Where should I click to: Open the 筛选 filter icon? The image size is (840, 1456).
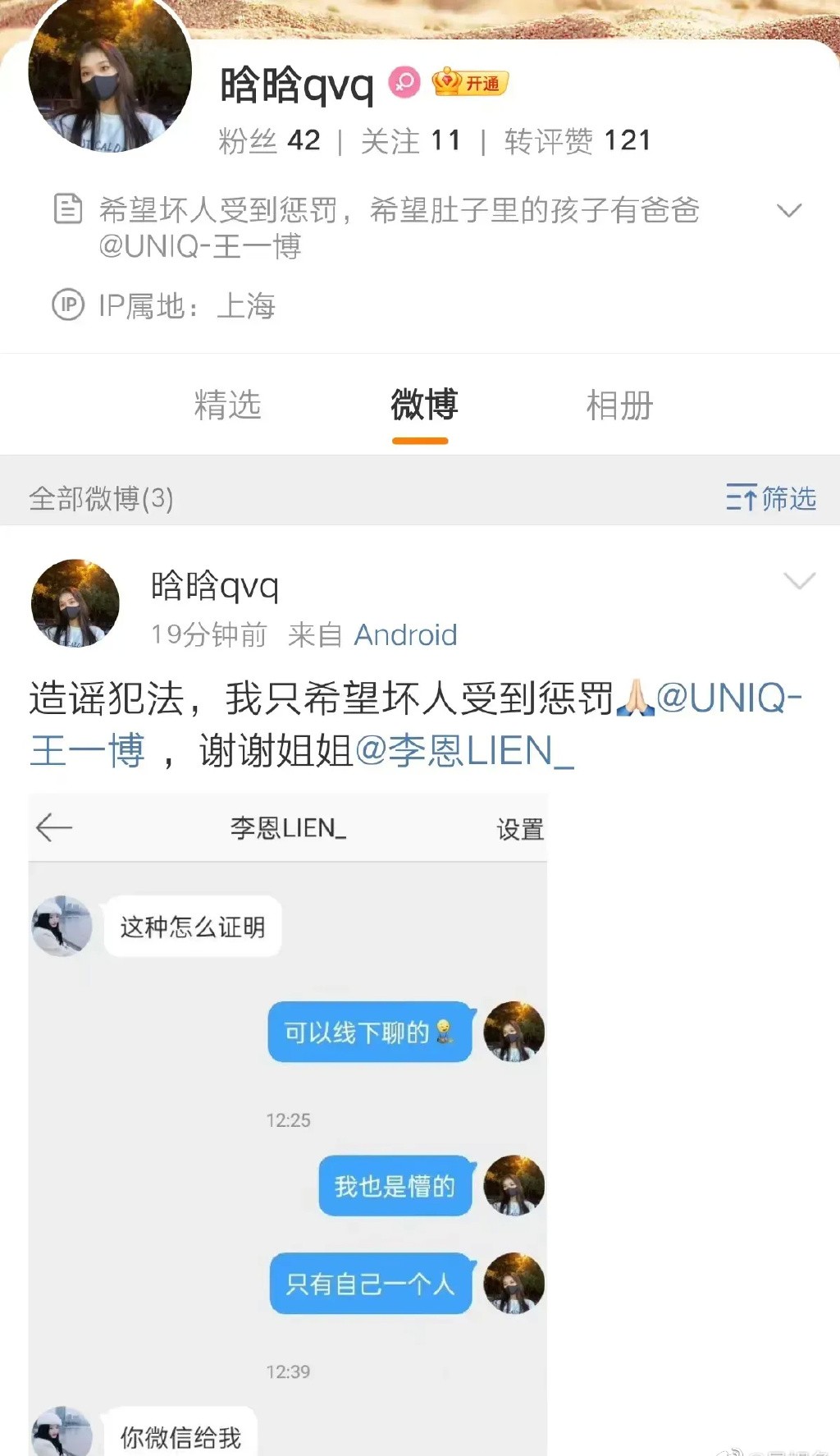click(x=741, y=497)
